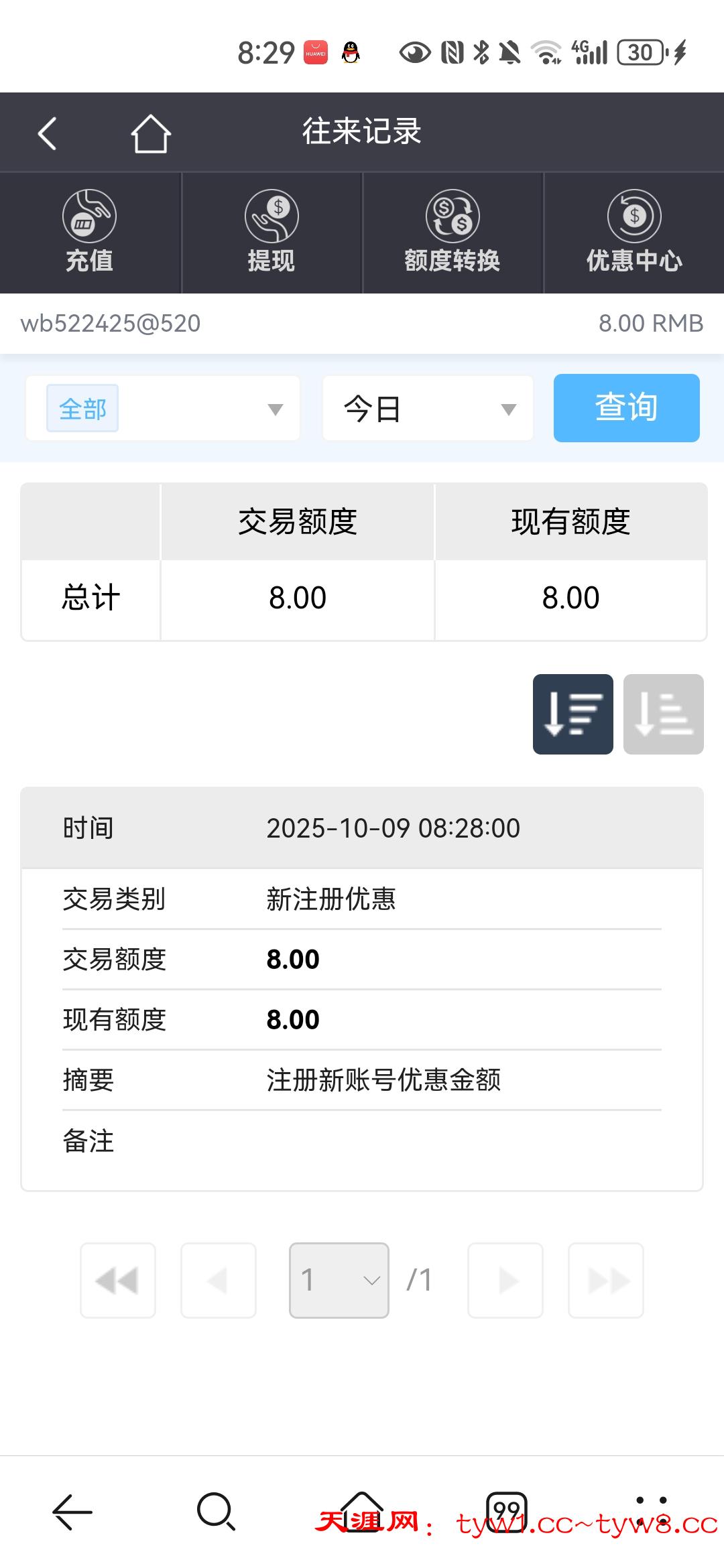724x1568 pixels.
Task: Expand the 全部 transaction type dropdown
Action: (163, 408)
